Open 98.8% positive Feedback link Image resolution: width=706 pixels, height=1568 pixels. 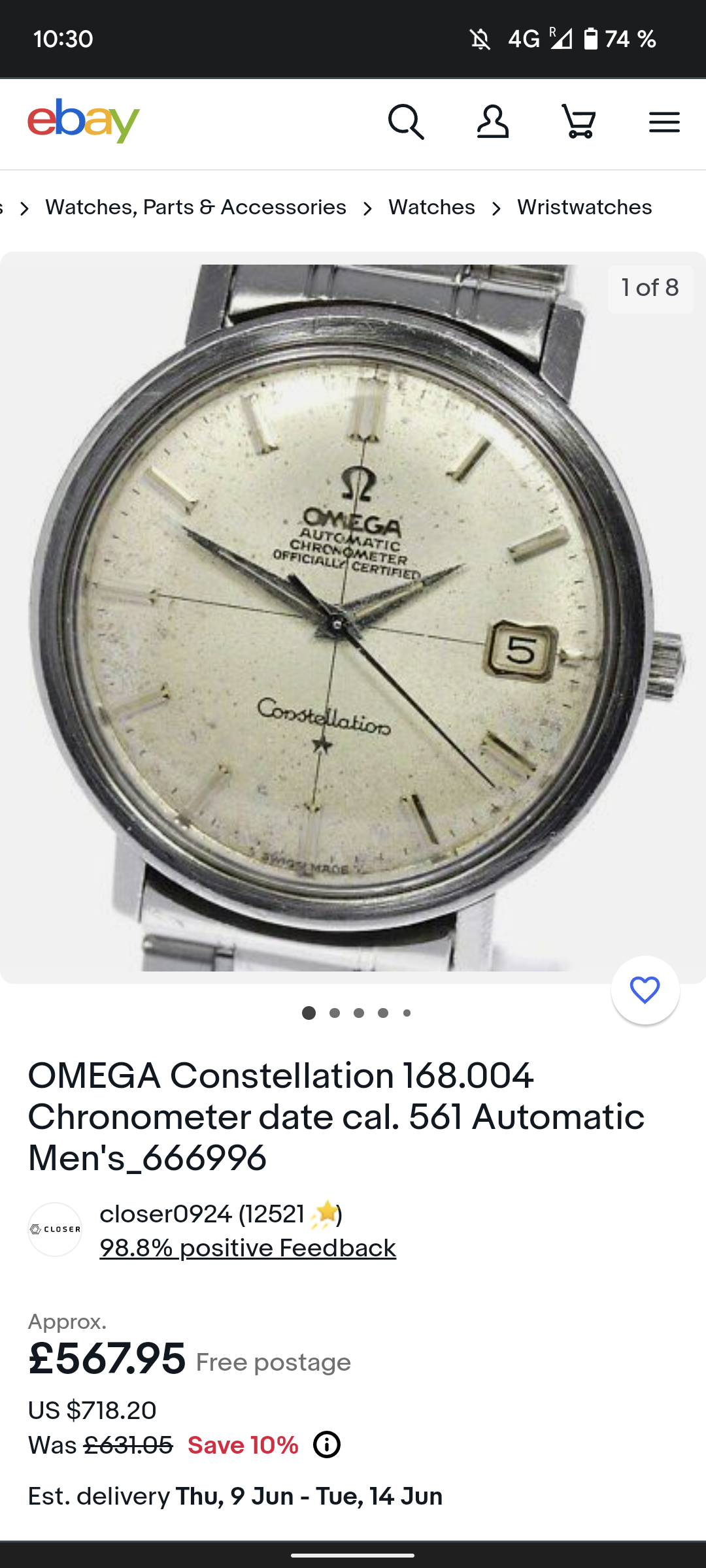coord(248,1249)
